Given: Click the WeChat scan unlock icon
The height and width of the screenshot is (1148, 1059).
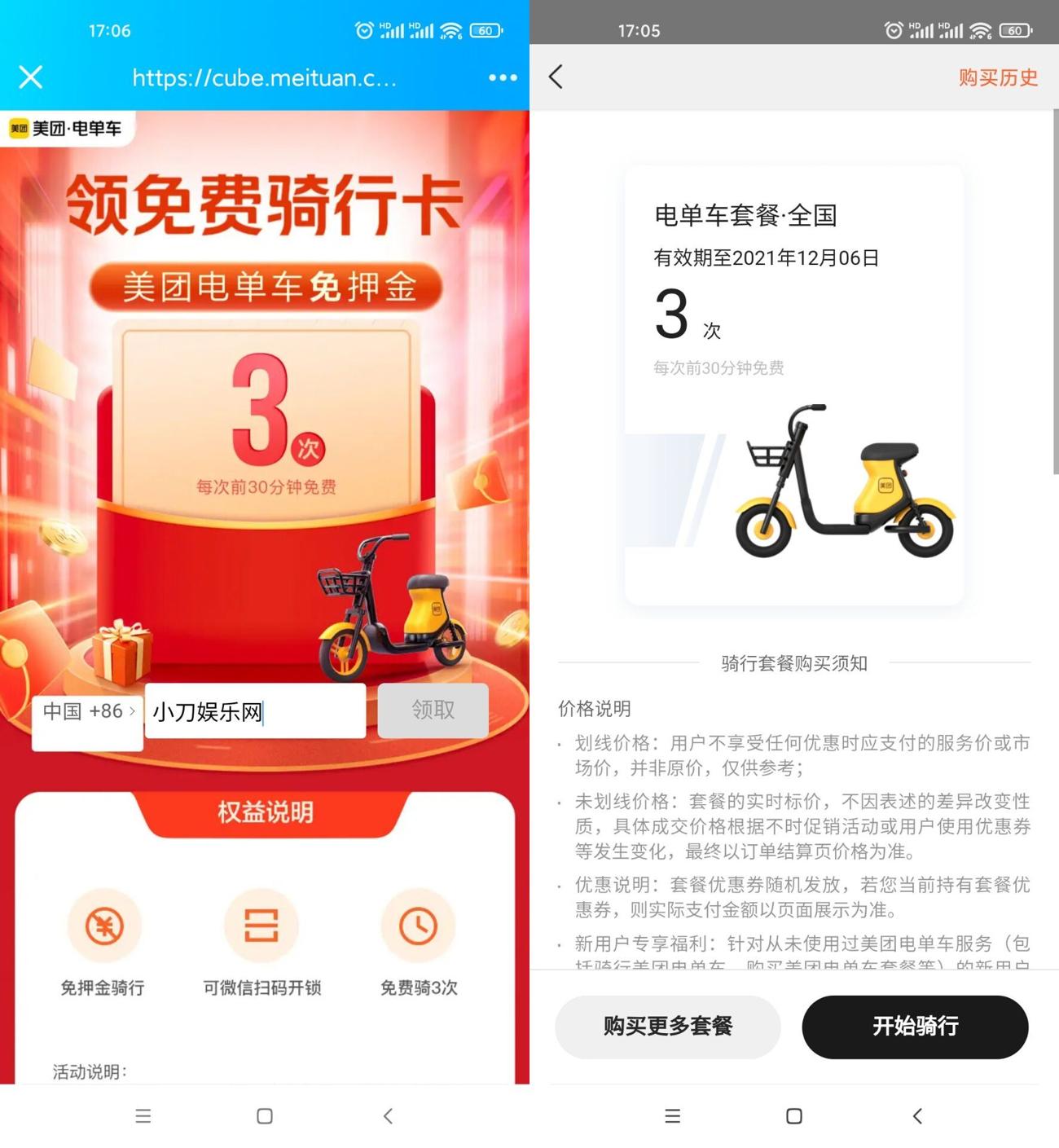Looking at the screenshot, I should 261,926.
